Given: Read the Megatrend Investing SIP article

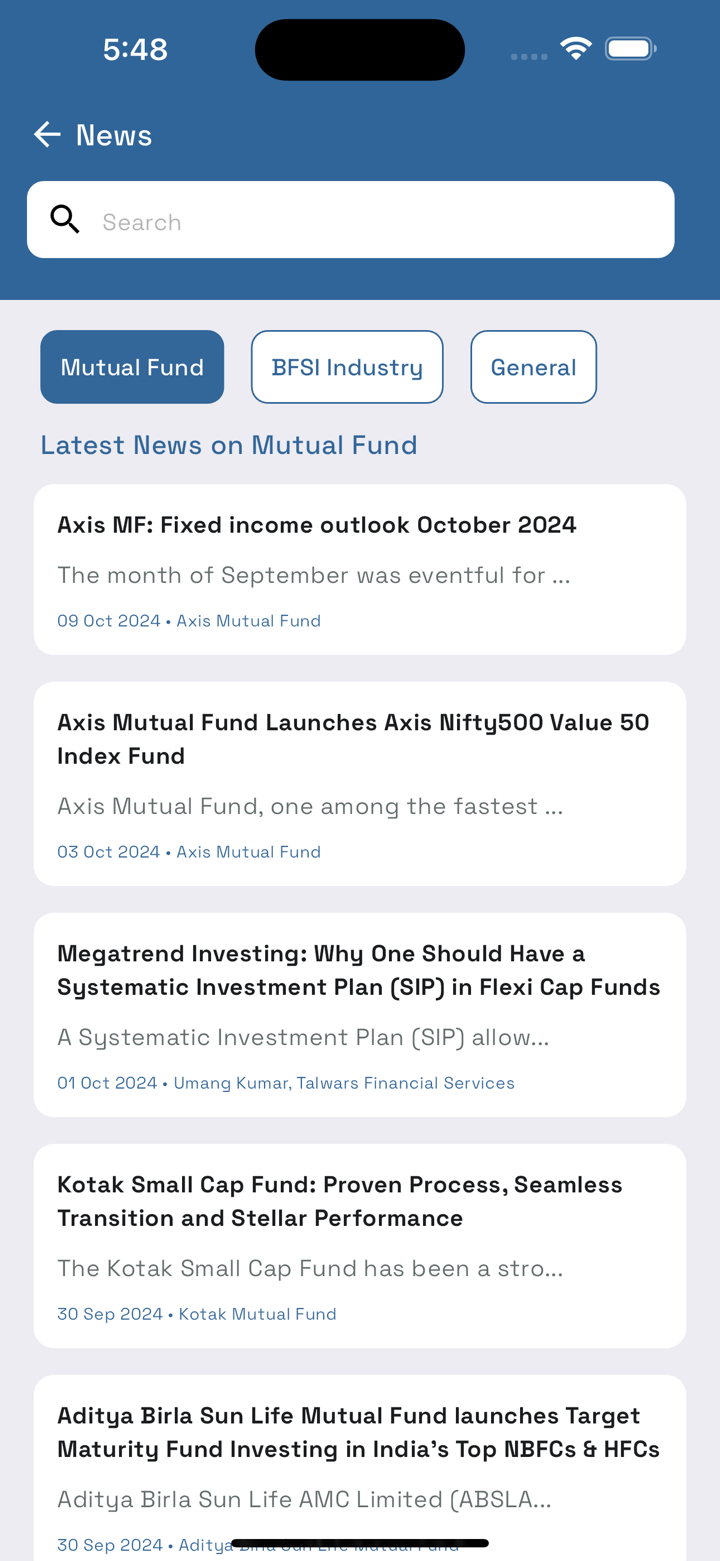Looking at the screenshot, I should tap(360, 1014).
